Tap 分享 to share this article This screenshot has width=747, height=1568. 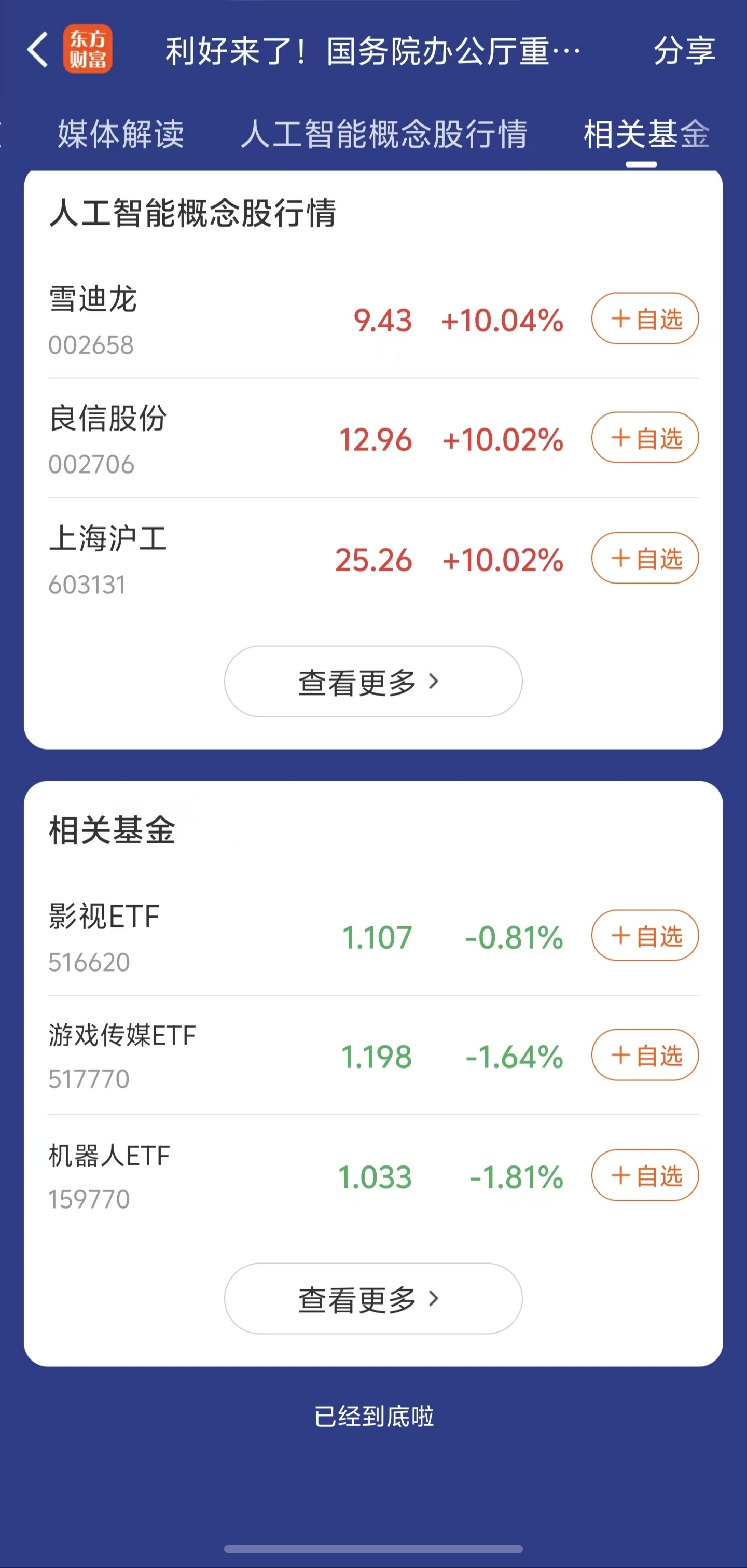coord(684,50)
